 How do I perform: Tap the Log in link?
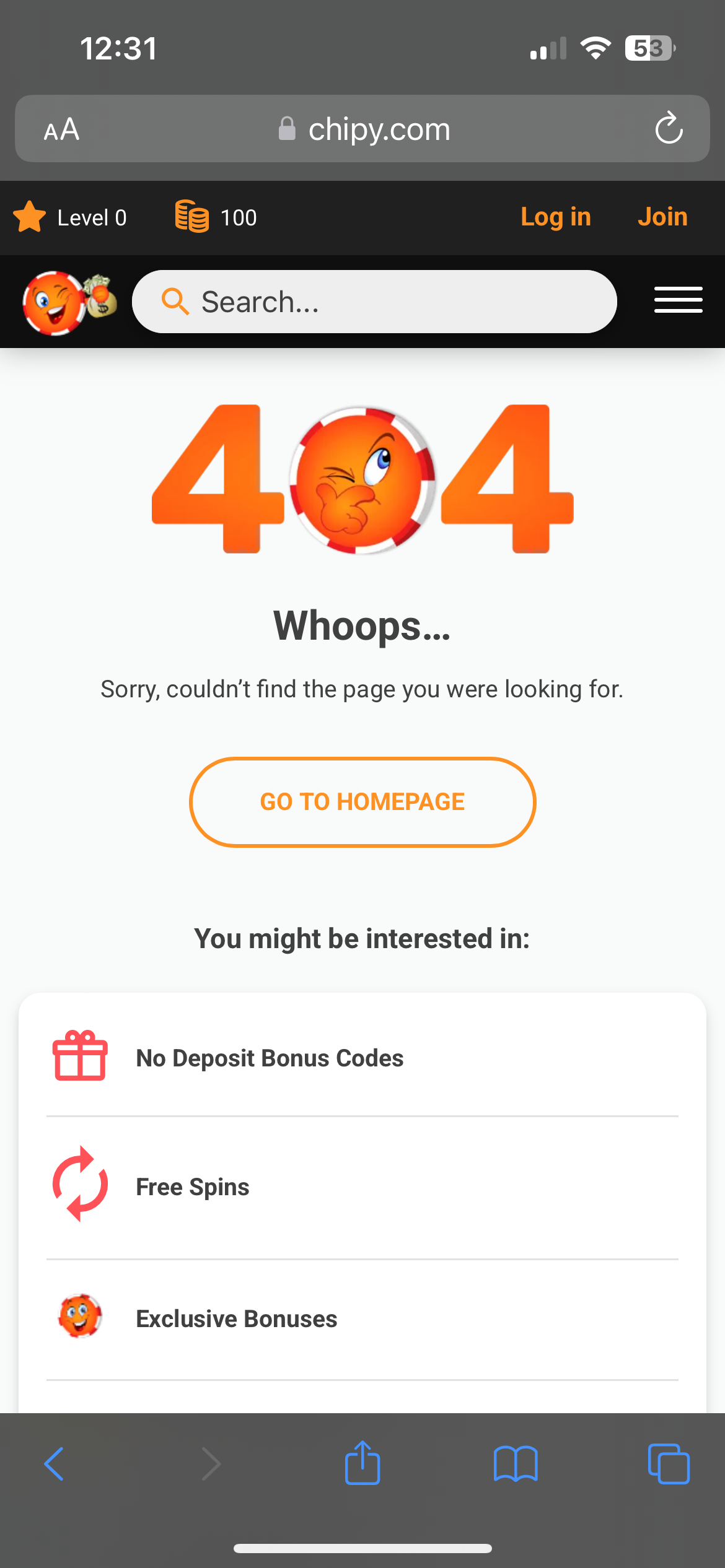click(x=555, y=217)
